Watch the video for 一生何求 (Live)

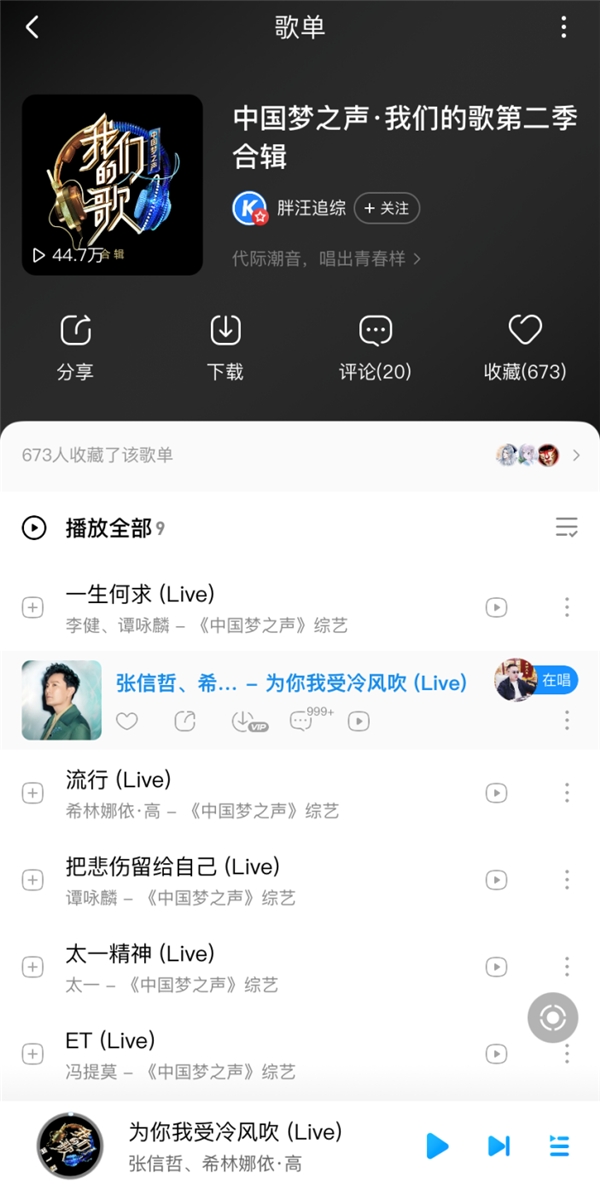tap(496, 607)
